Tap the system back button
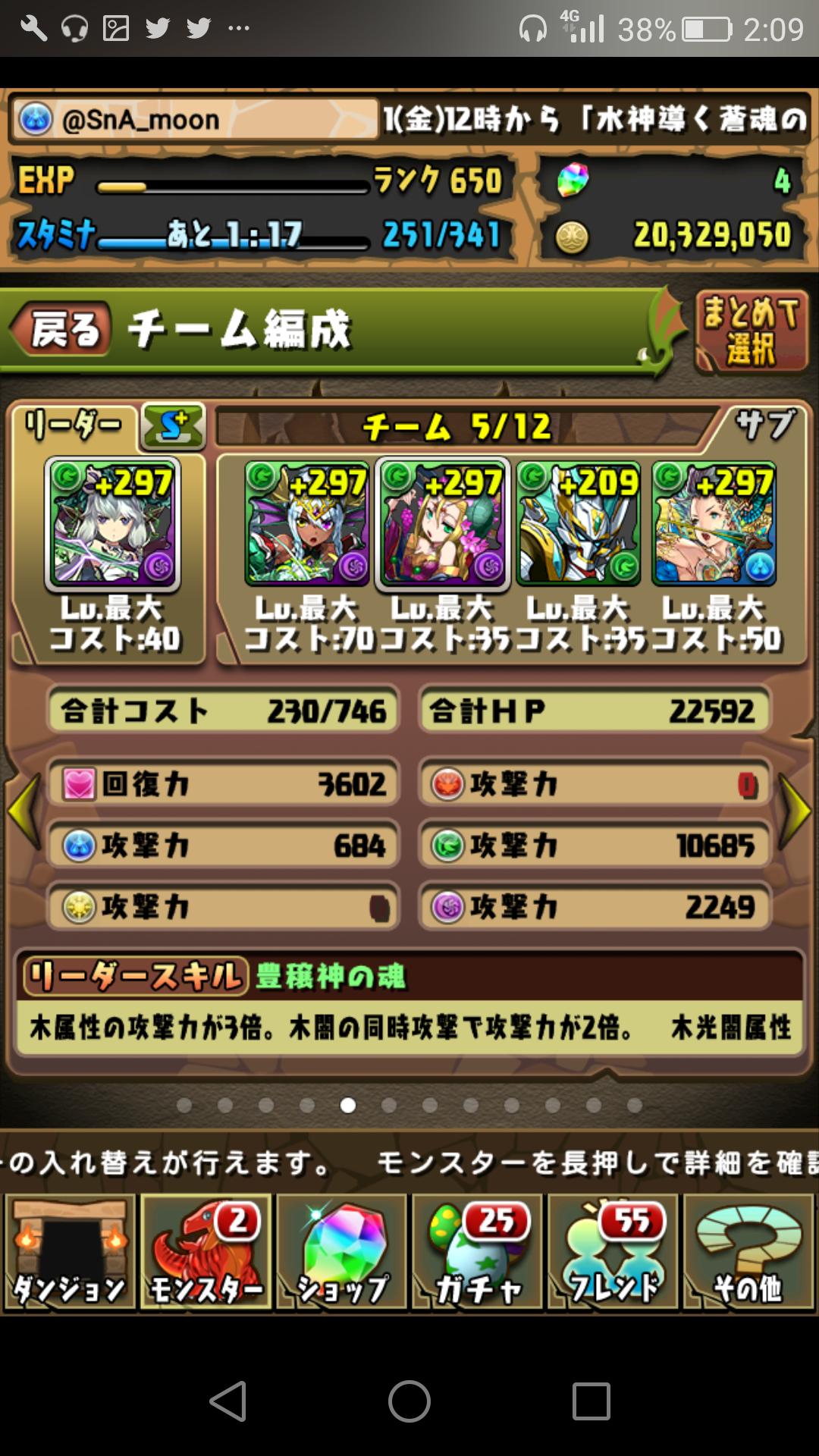 (228, 1401)
